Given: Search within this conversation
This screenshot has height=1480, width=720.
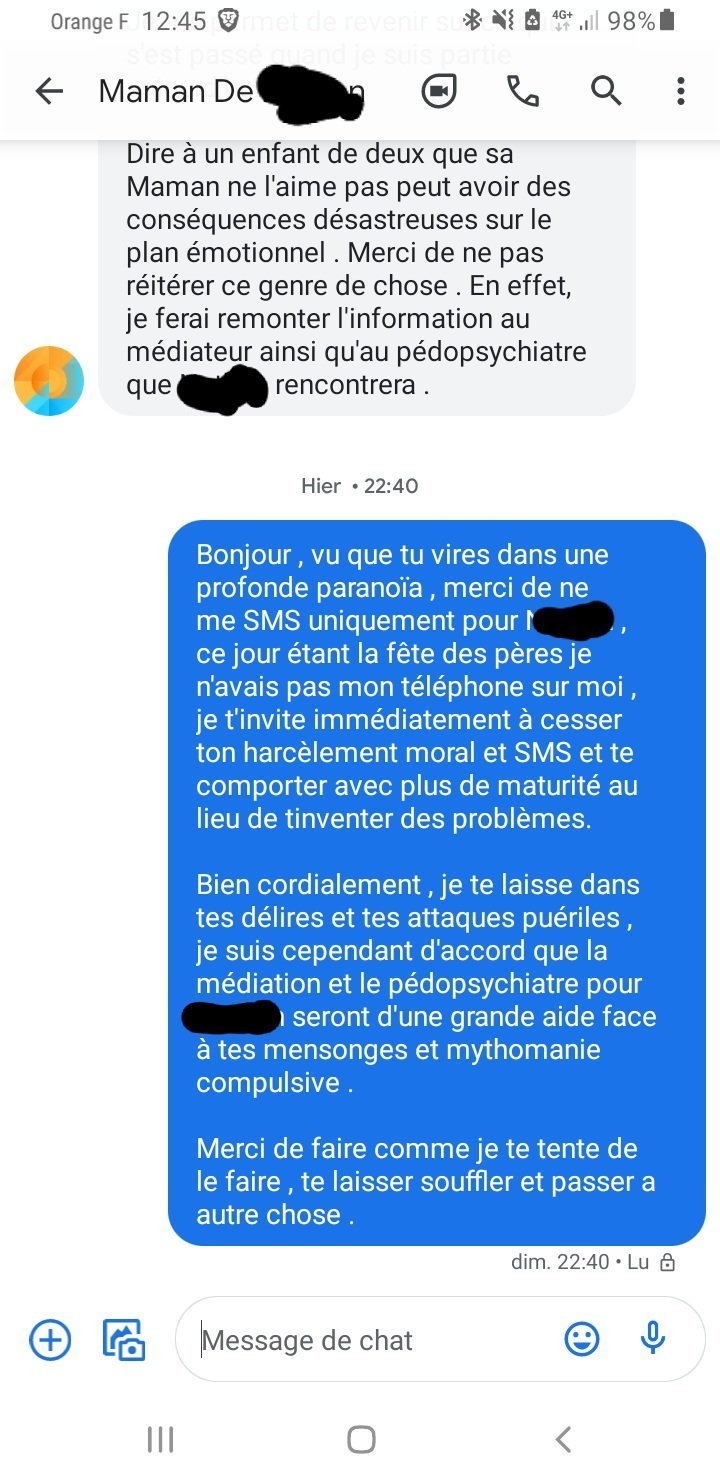Looking at the screenshot, I should click(x=606, y=92).
